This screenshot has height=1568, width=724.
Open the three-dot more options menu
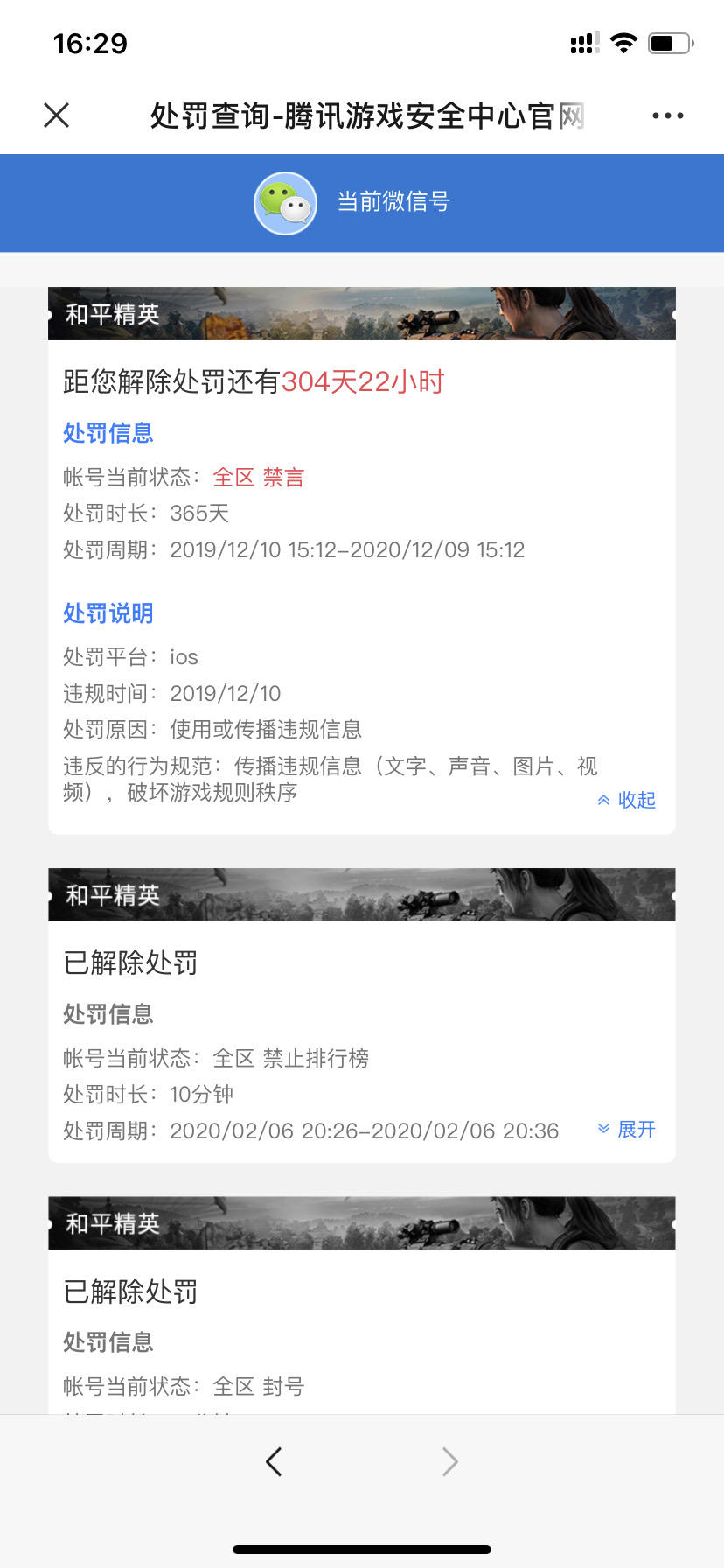tap(667, 115)
